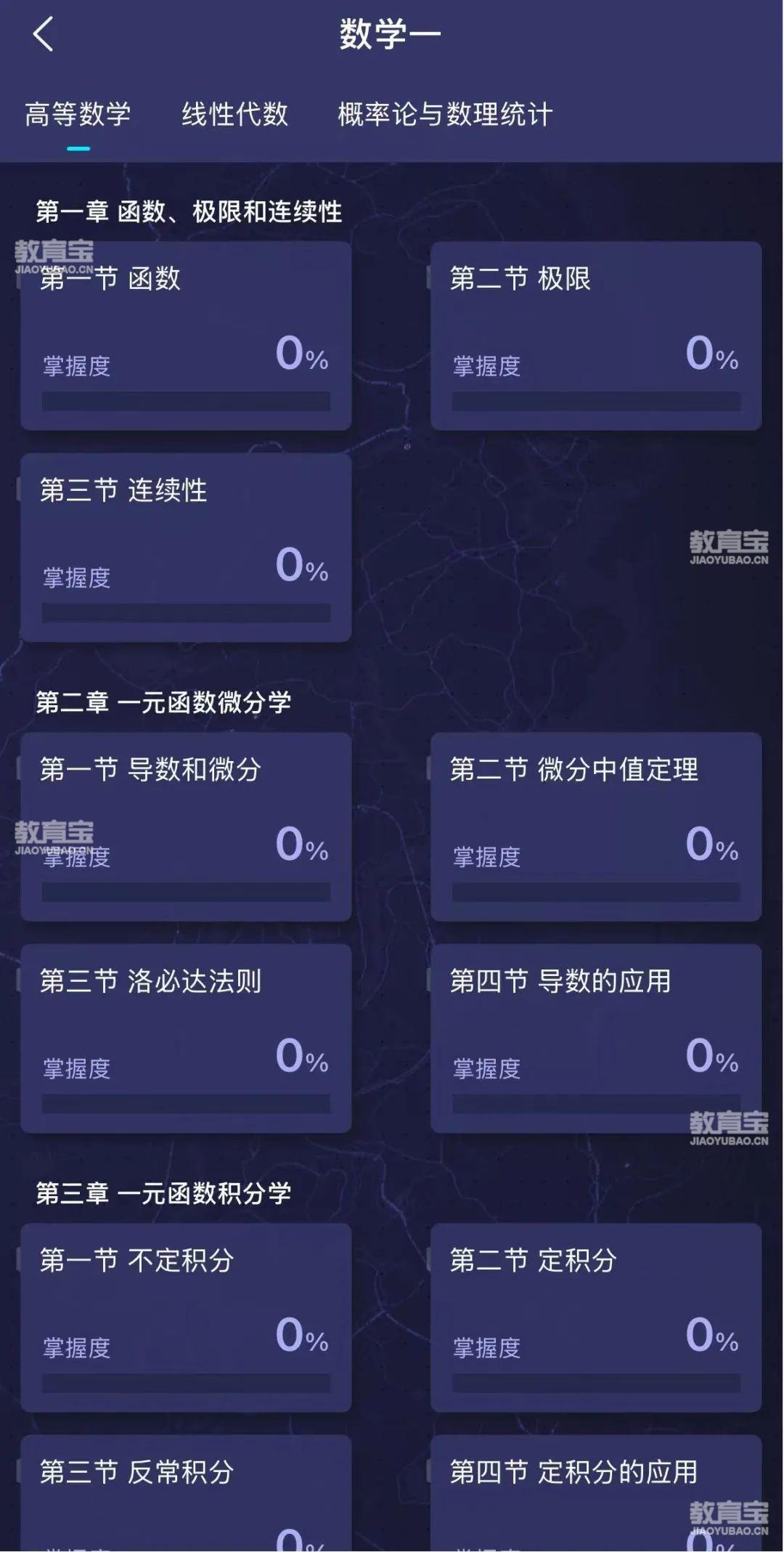
Task: Switch to the 高等数学 tab
Action: (x=78, y=115)
